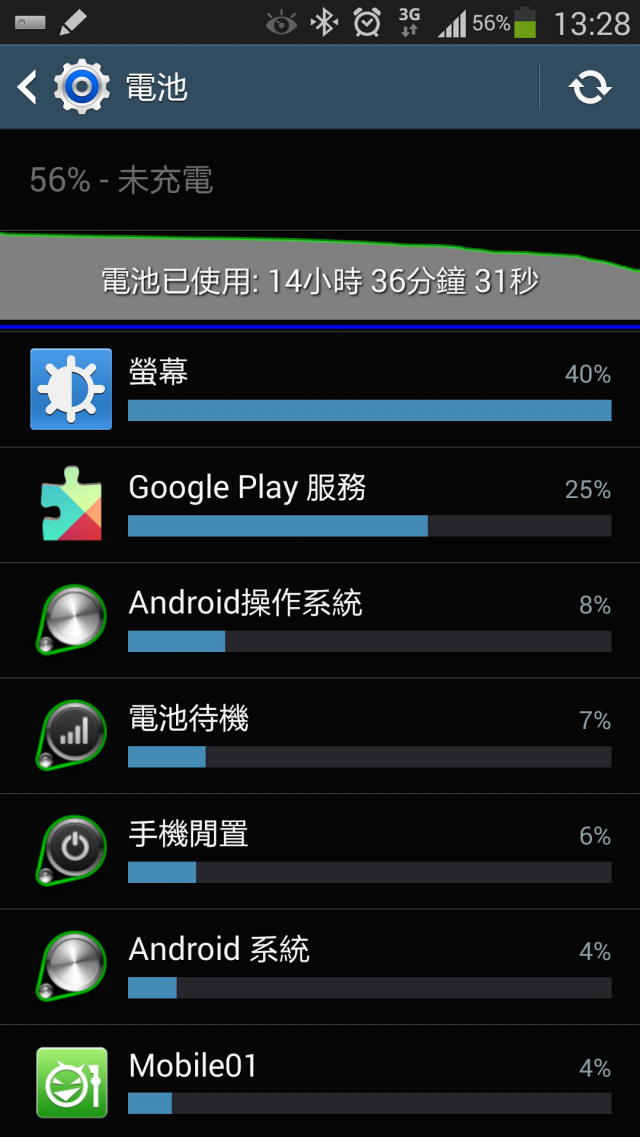
Task: View 電池待機 usage details
Action: pyautogui.click(x=320, y=736)
